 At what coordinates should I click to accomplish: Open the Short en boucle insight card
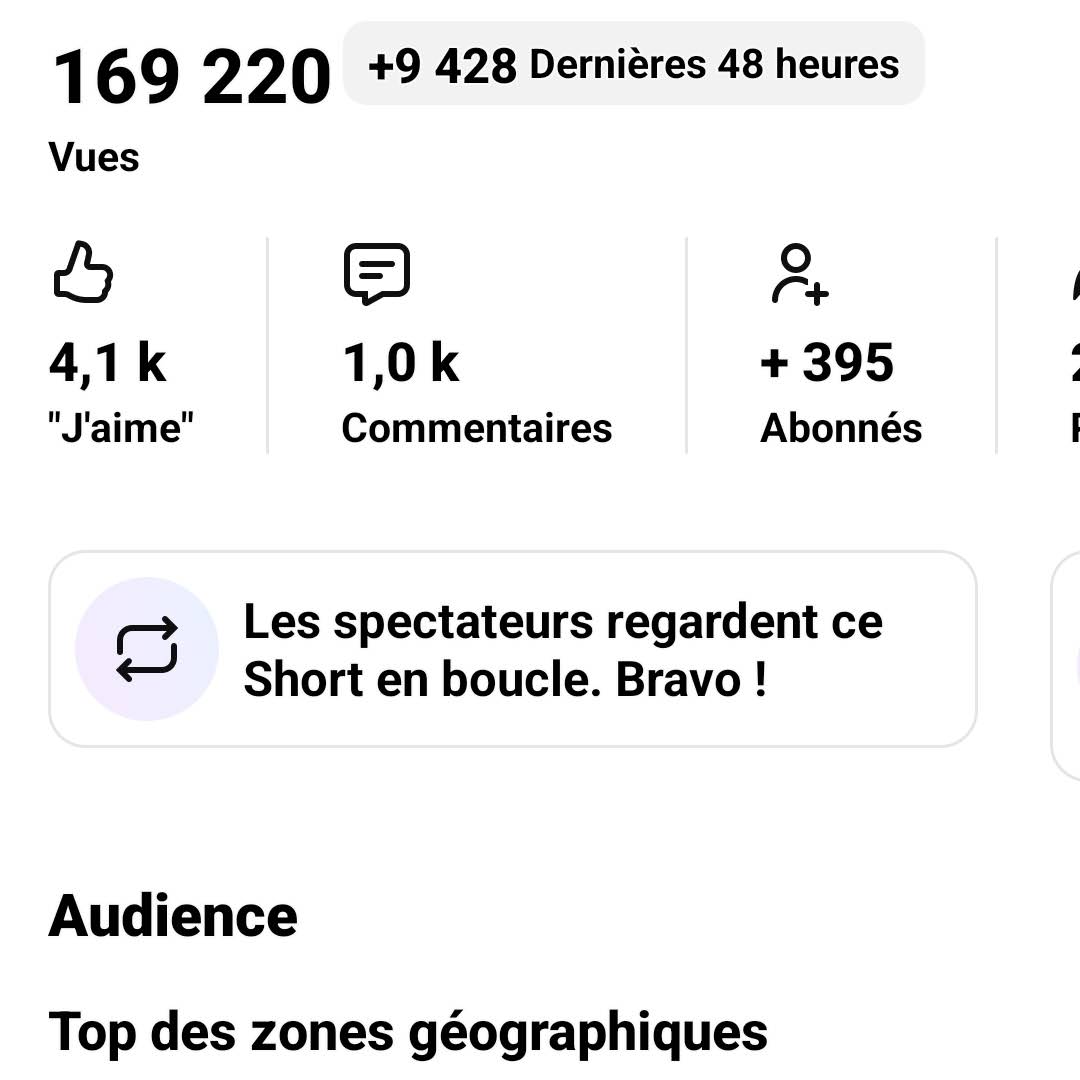pyautogui.click(x=512, y=650)
